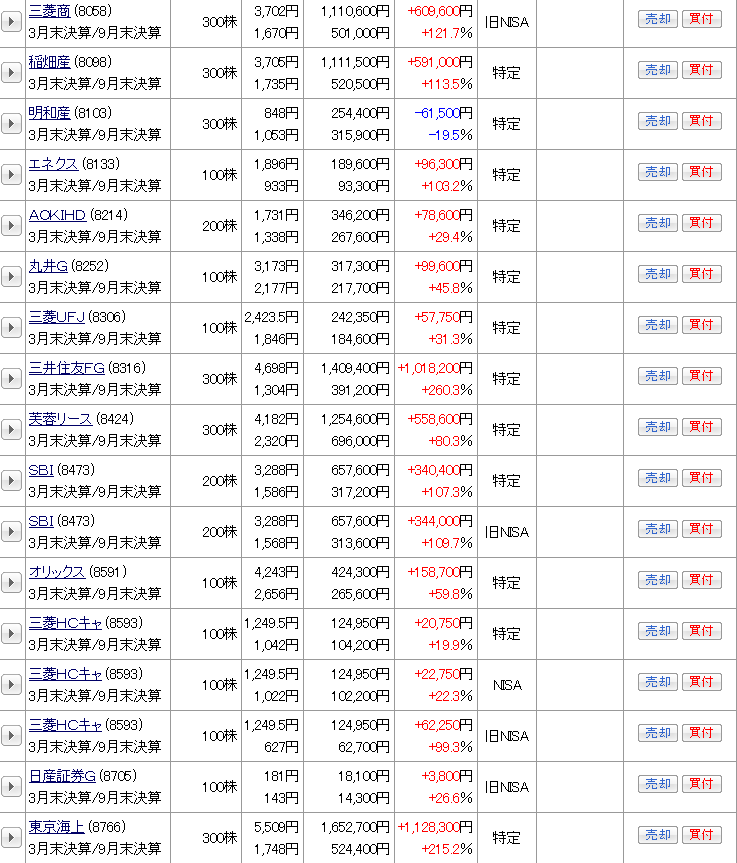Open the オリックス (8591) link
The height and width of the screenshot is (863, 737).
(x=57, y=572)
